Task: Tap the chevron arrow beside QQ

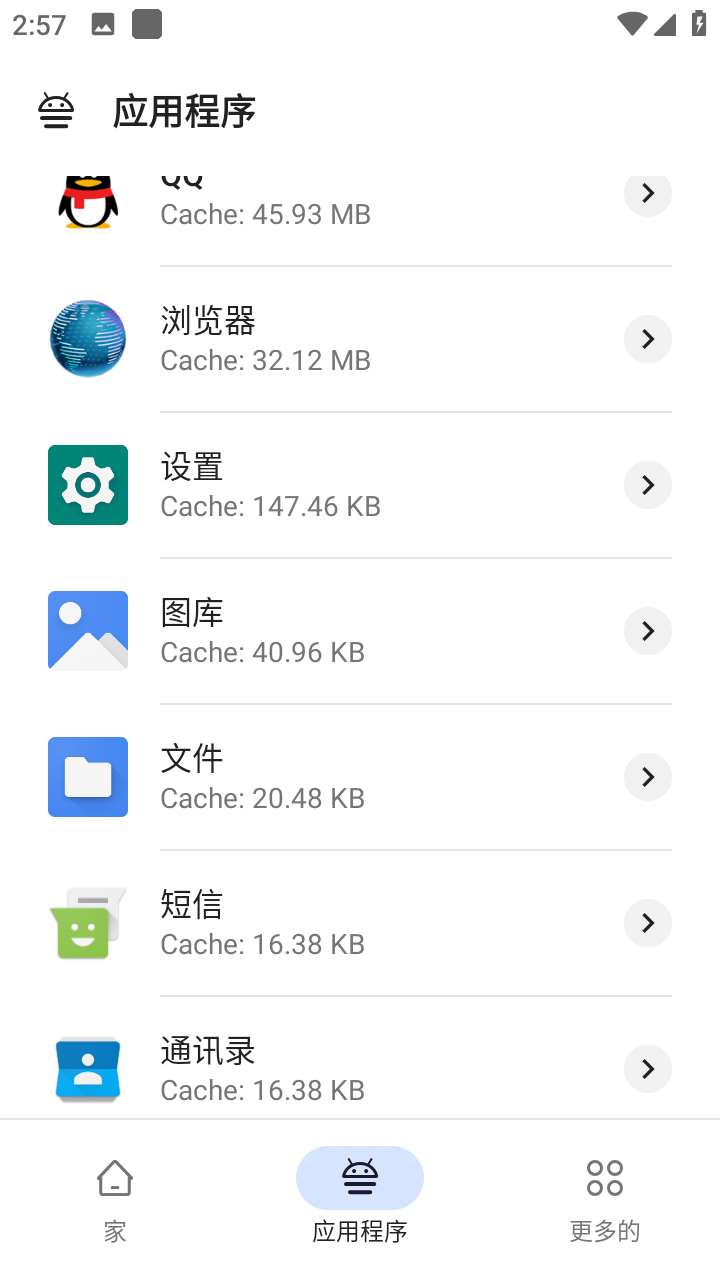Action: pos(648,194)
